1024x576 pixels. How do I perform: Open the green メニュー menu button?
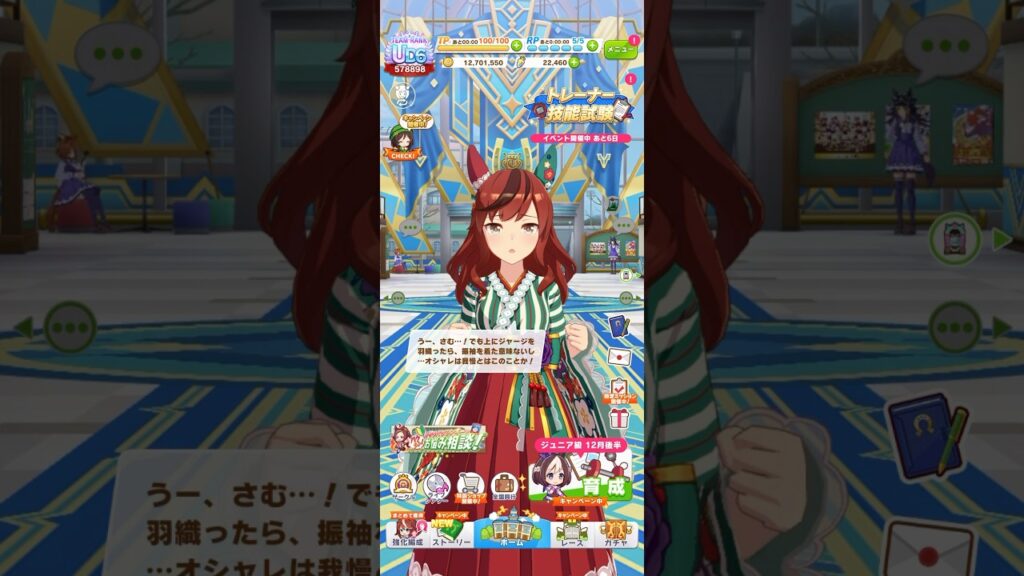point(619,48)
